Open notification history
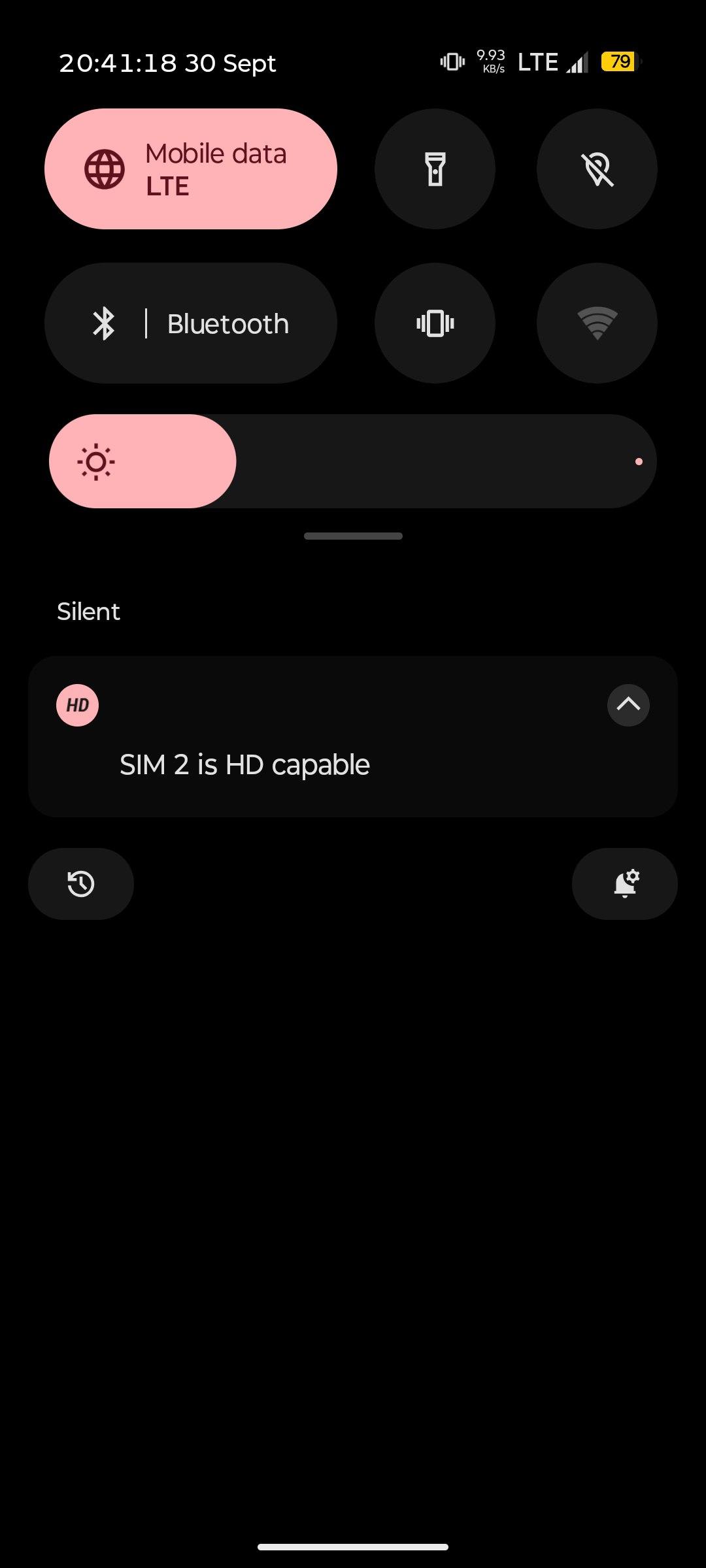706x1568 pixels. [x=81, y=884]
